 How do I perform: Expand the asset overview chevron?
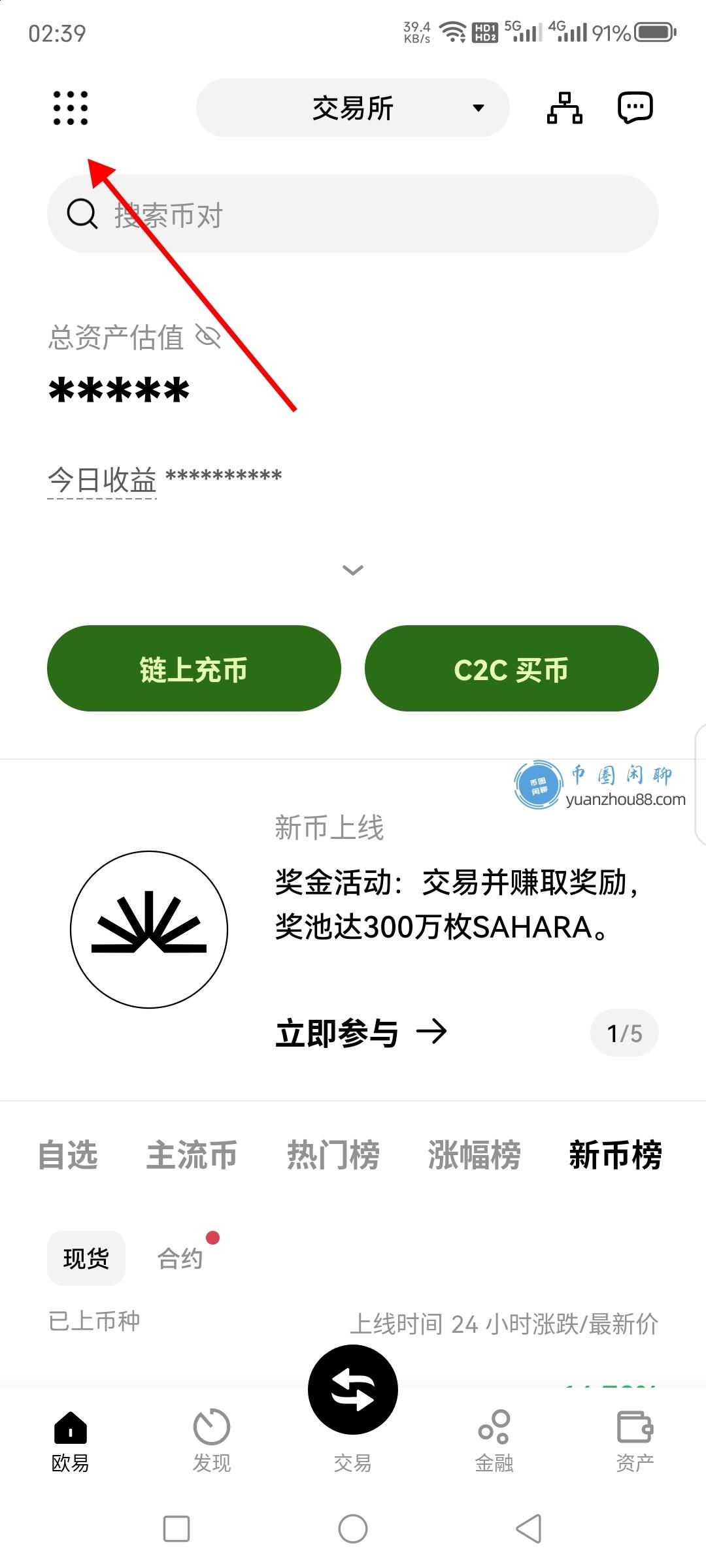tap(353, 570)
